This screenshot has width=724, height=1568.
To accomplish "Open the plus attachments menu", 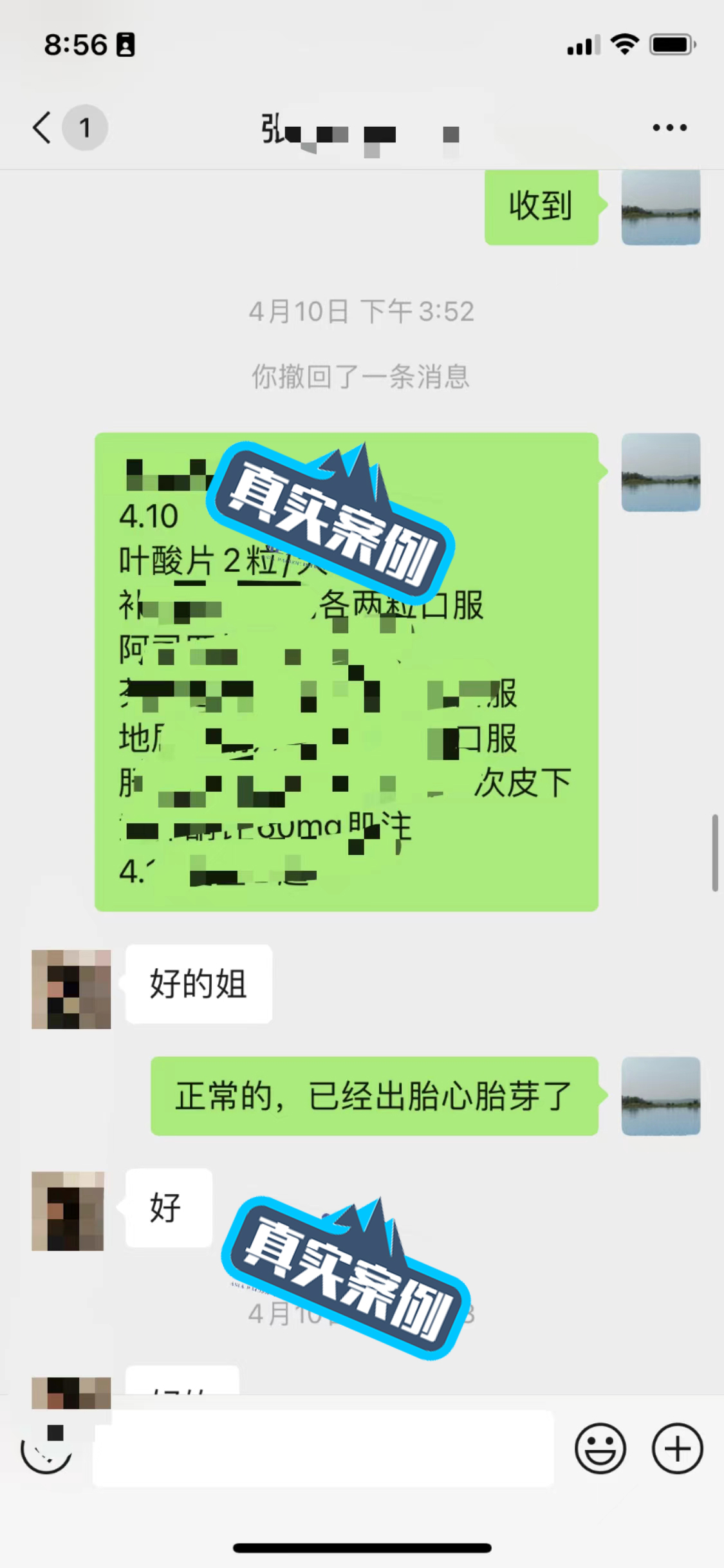I will tap(677, 1449).
